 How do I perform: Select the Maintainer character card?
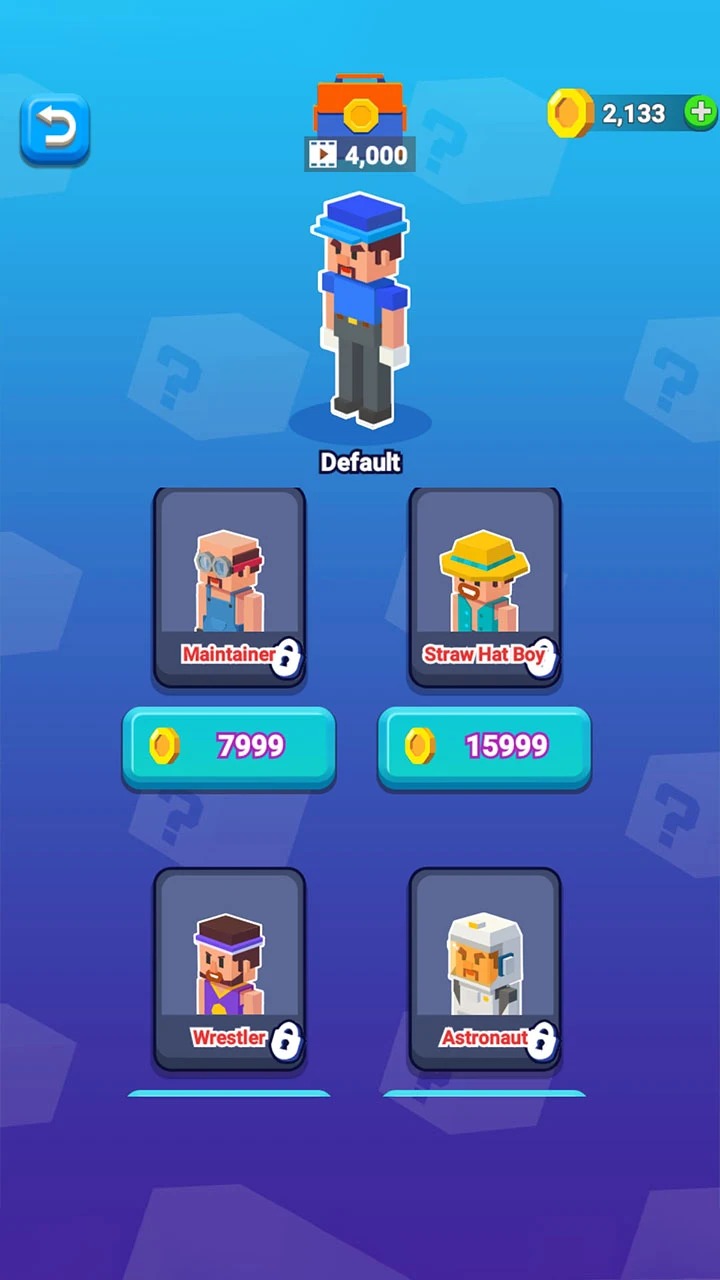tap(229, 587)
